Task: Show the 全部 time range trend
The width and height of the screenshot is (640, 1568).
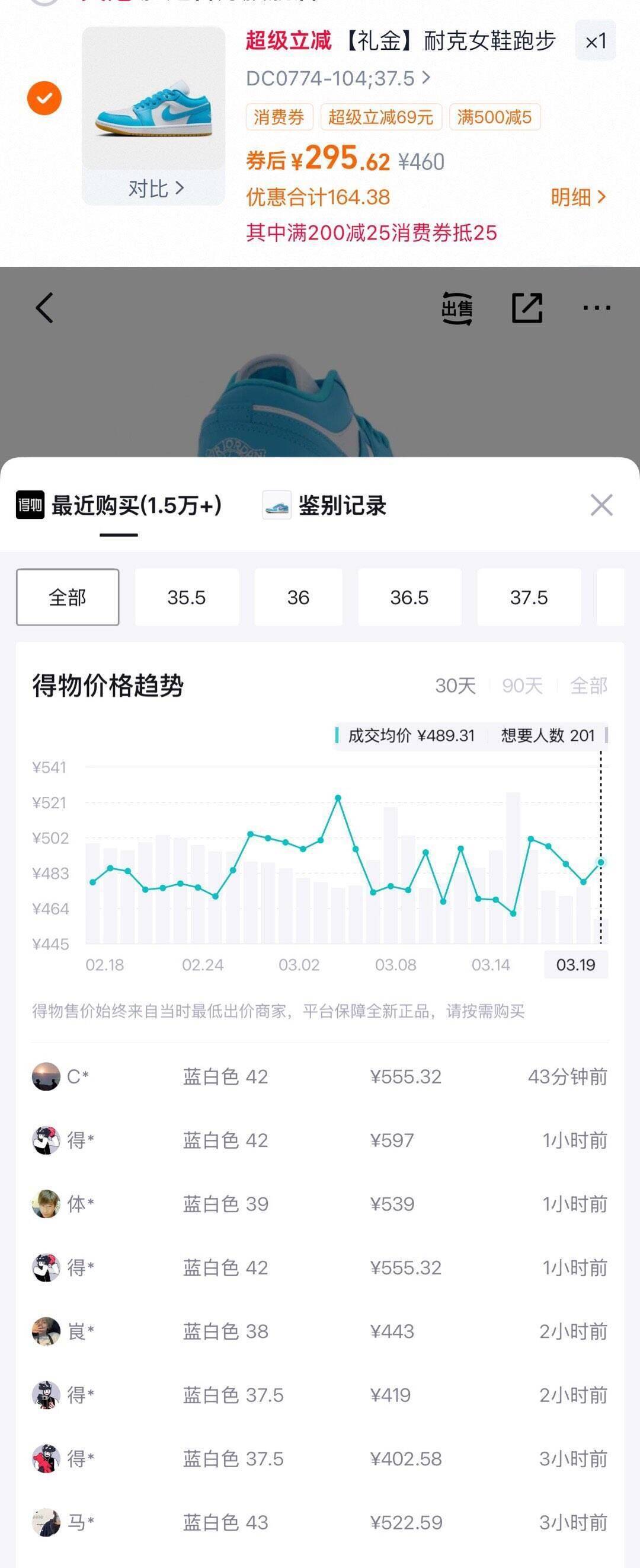Action: point(588,686)
